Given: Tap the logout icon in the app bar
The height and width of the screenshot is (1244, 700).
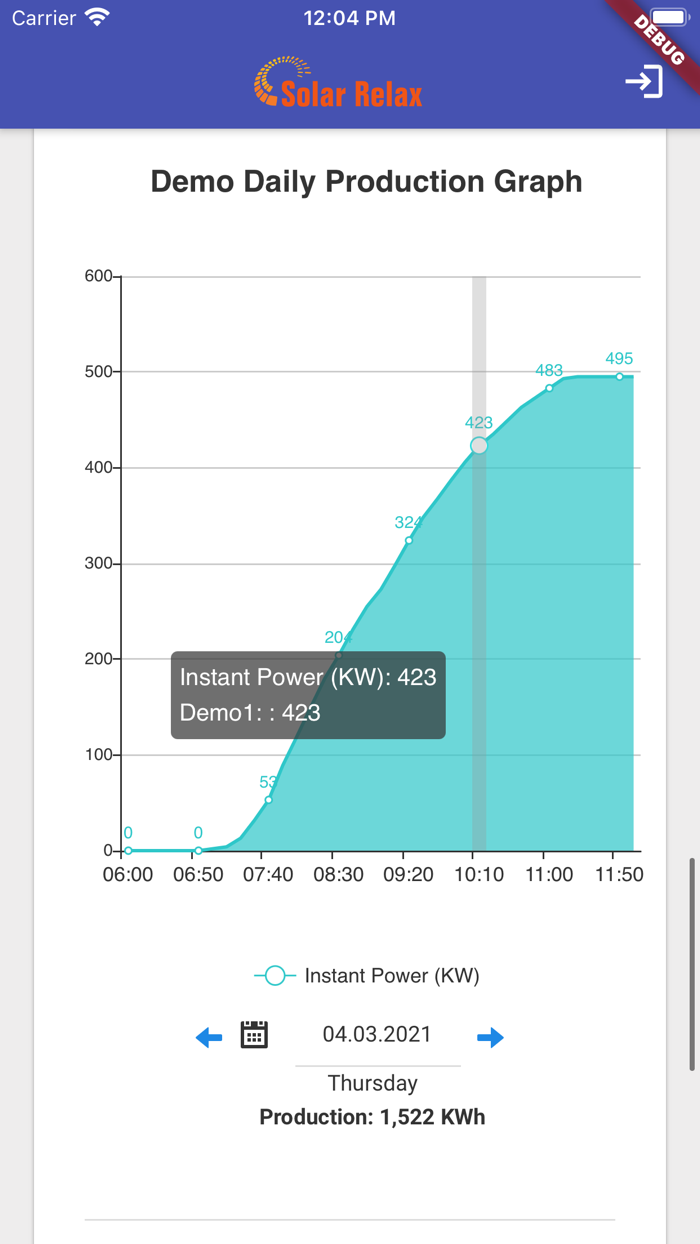Looking at the screenshot, I should click(x=644, y=81).
